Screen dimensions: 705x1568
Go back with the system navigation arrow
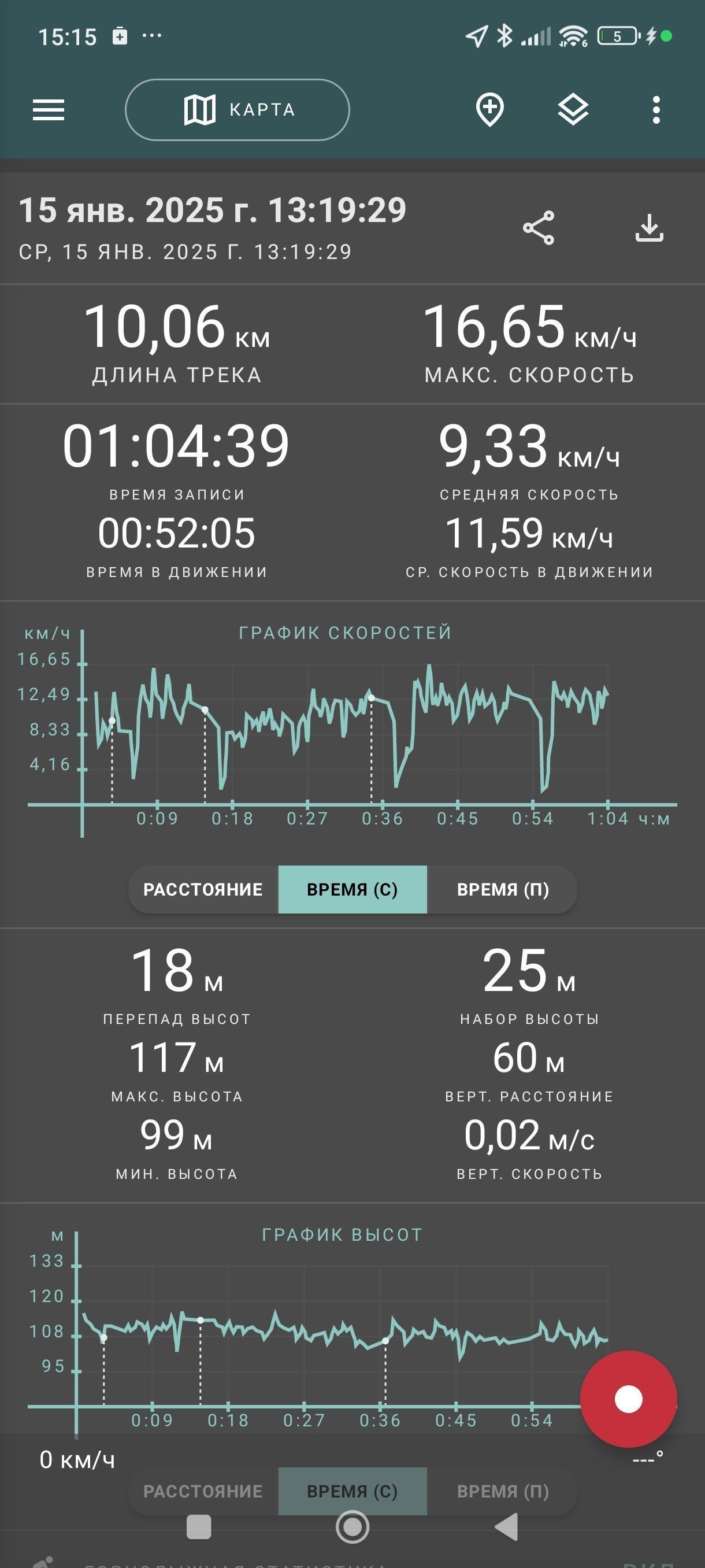tap(506, 1526)
